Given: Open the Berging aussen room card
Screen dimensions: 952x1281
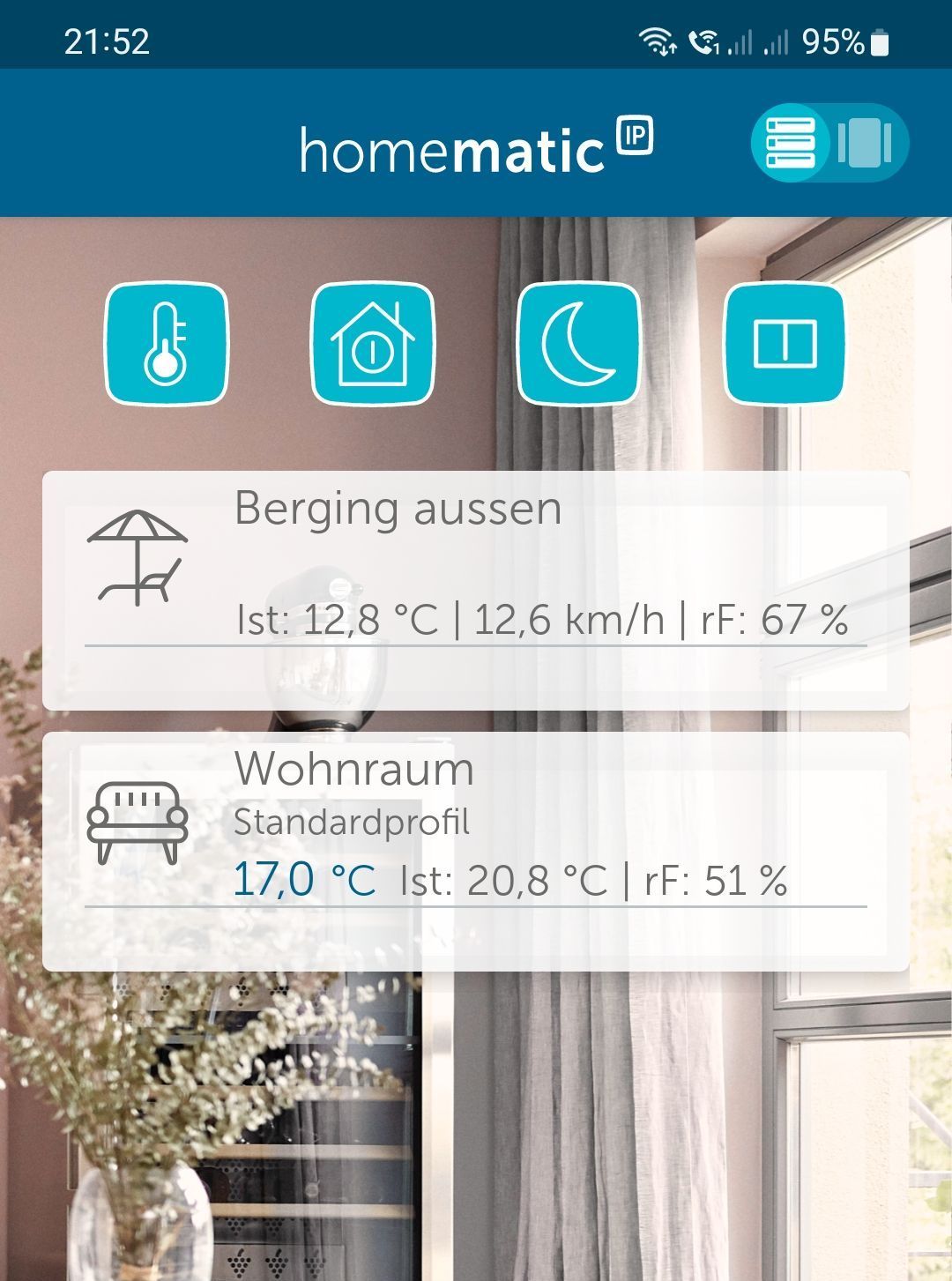Looking at the screenshot, I should (x=476, y=590).
